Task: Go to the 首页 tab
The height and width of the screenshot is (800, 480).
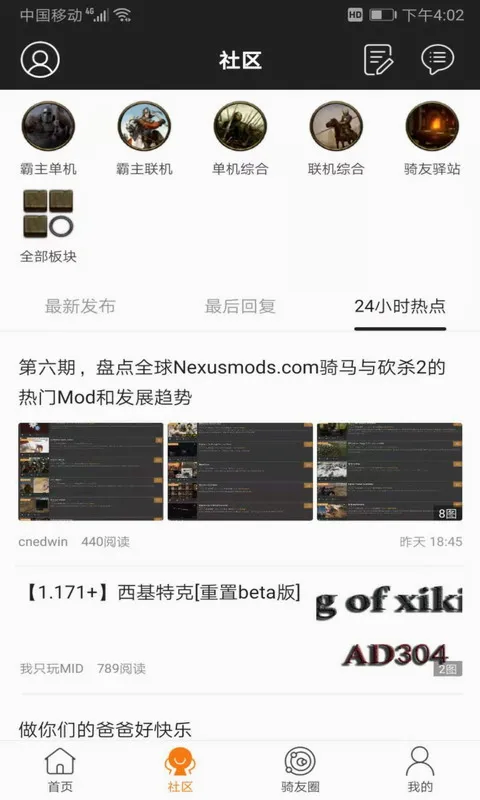Action: tap(60, 770)
